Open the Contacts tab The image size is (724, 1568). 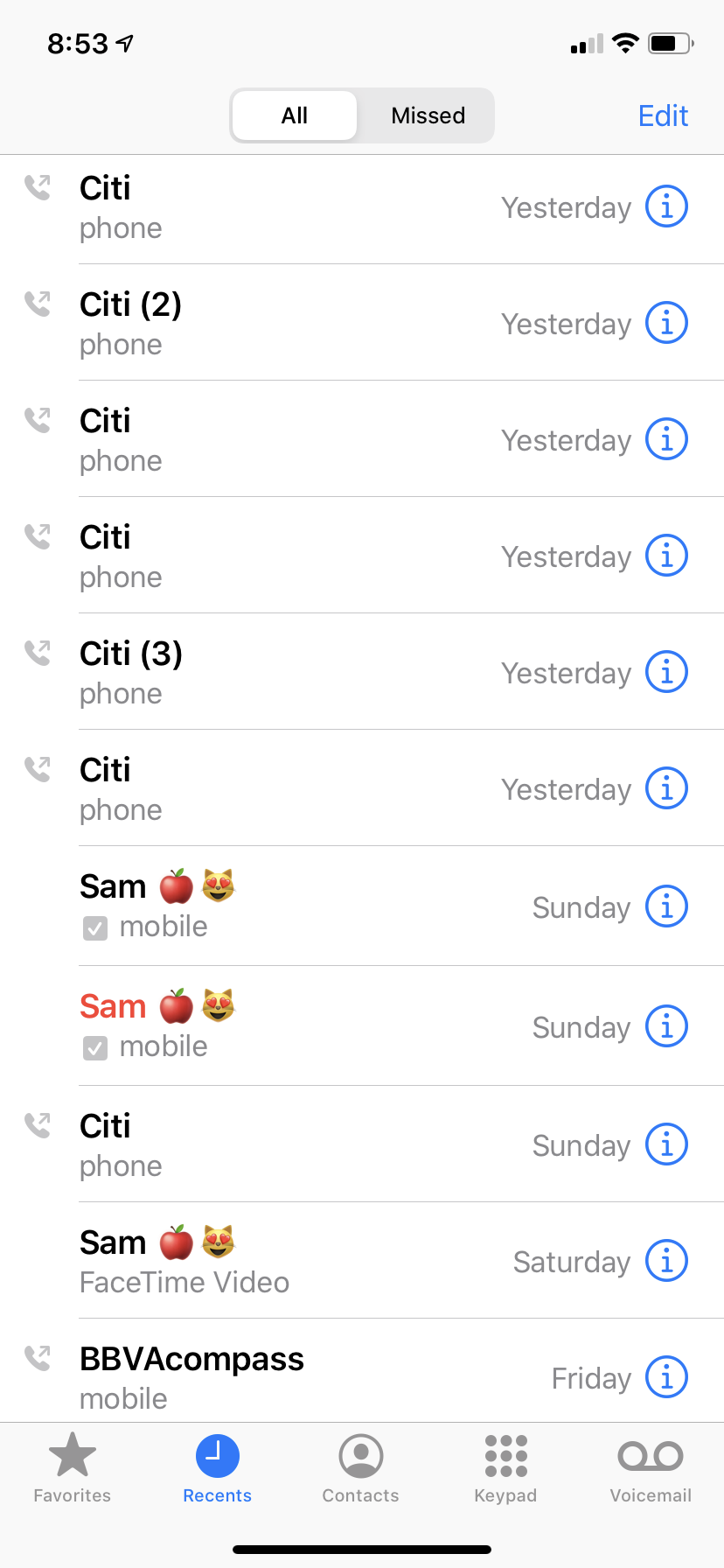coord(361,1468)
